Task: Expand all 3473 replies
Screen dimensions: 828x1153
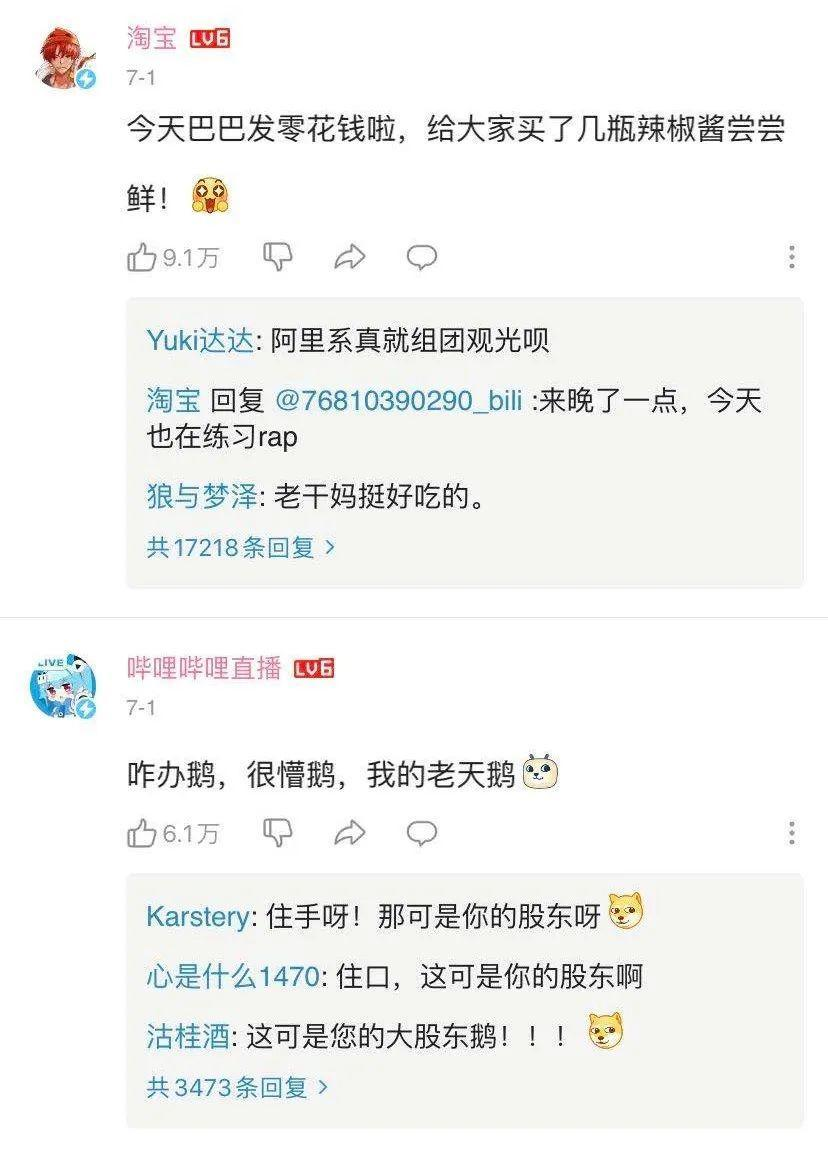Action: point(237,1087)
